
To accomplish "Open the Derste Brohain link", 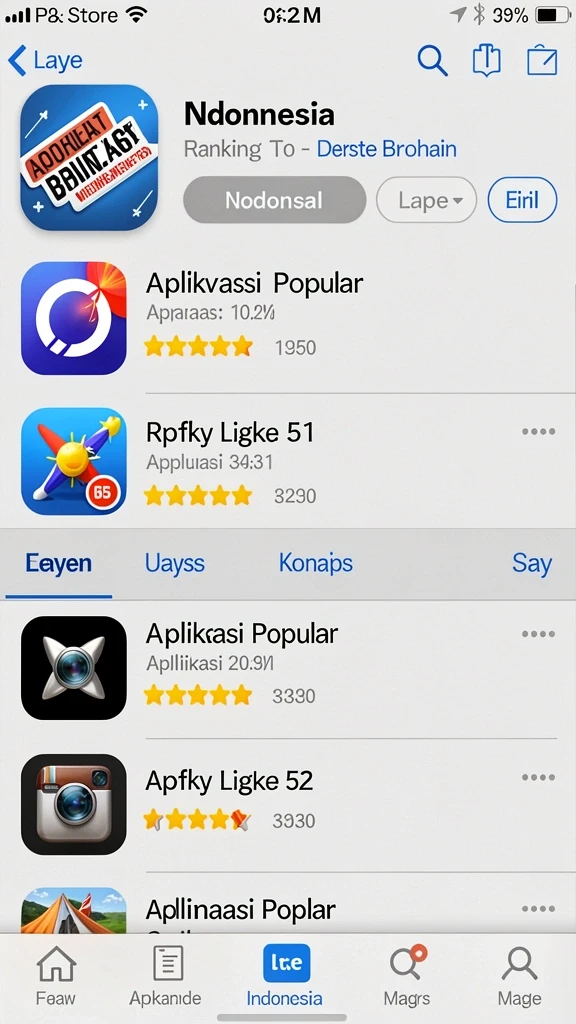I will [387, 149].
